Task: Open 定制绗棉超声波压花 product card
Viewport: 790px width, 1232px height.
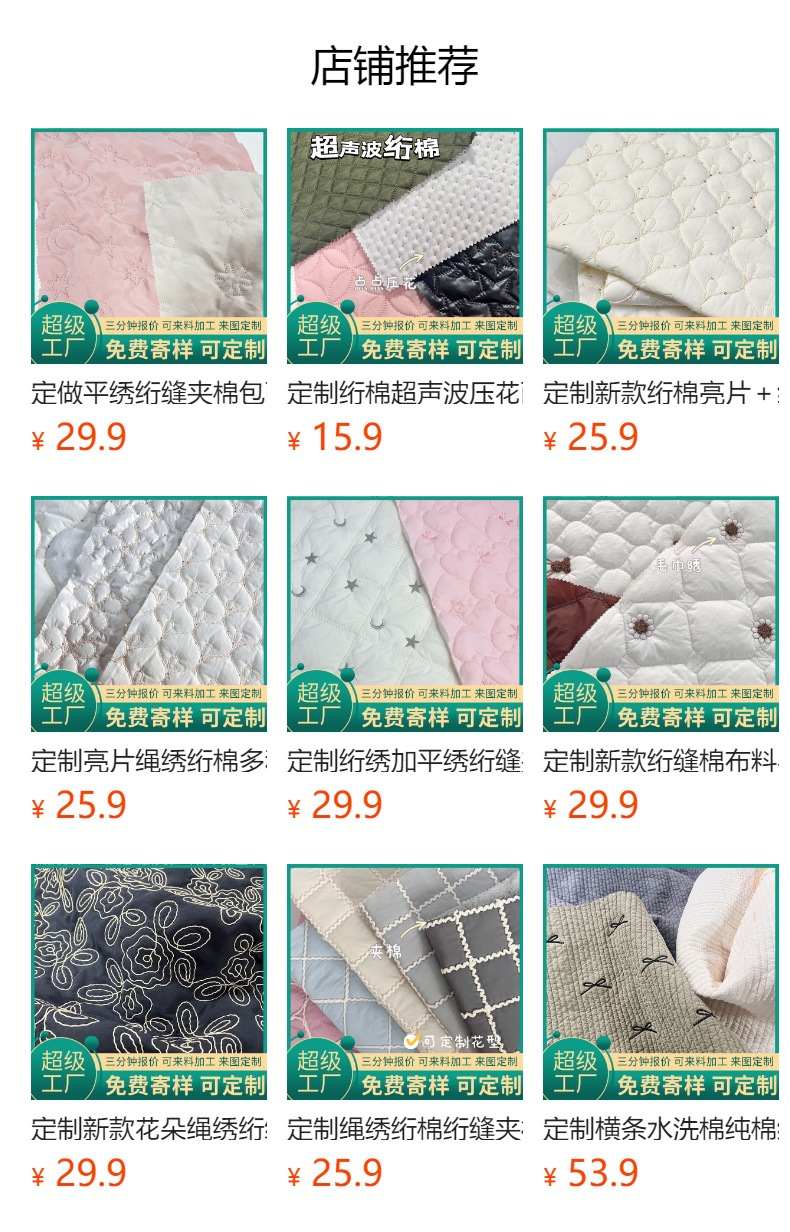Action: [x=405, y=246]
